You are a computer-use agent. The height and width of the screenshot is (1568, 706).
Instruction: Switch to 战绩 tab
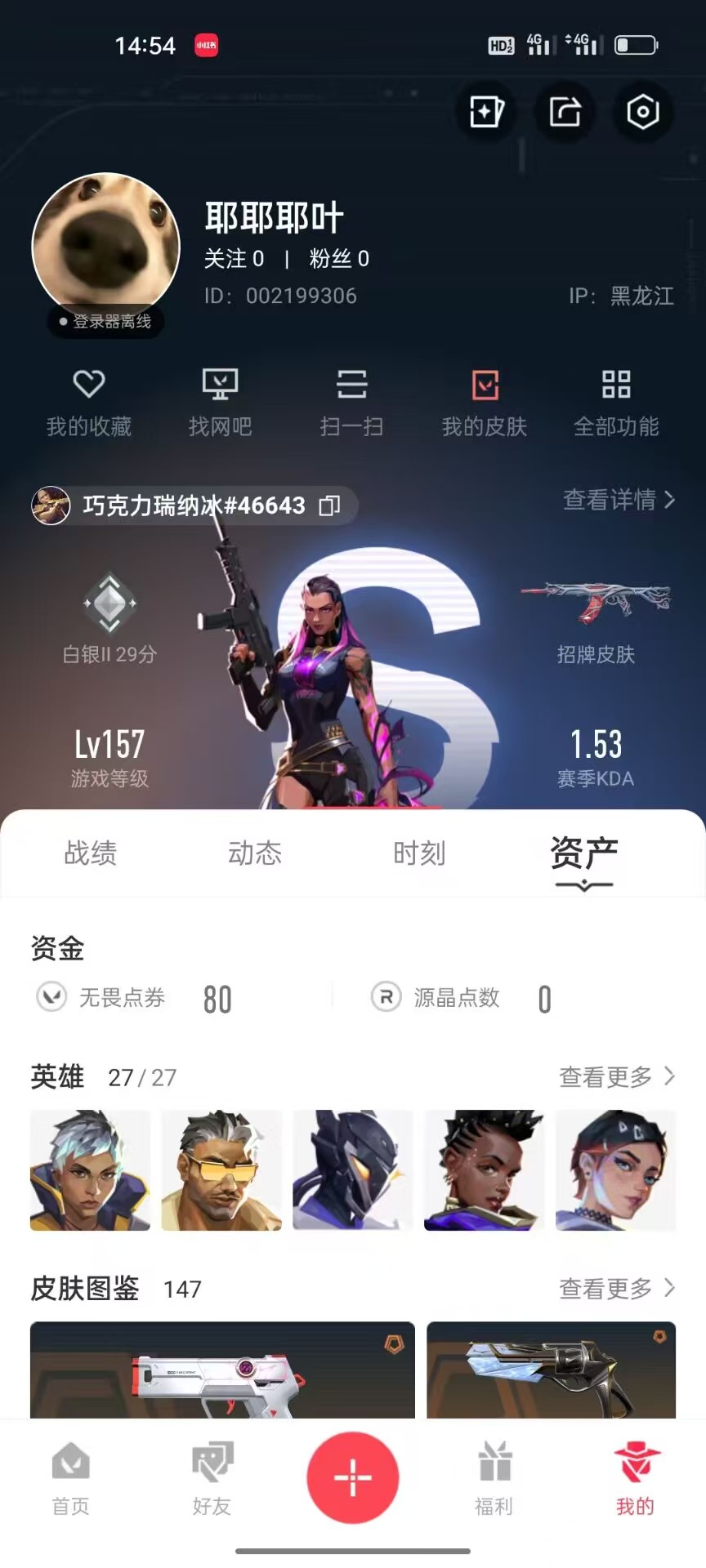91,853
